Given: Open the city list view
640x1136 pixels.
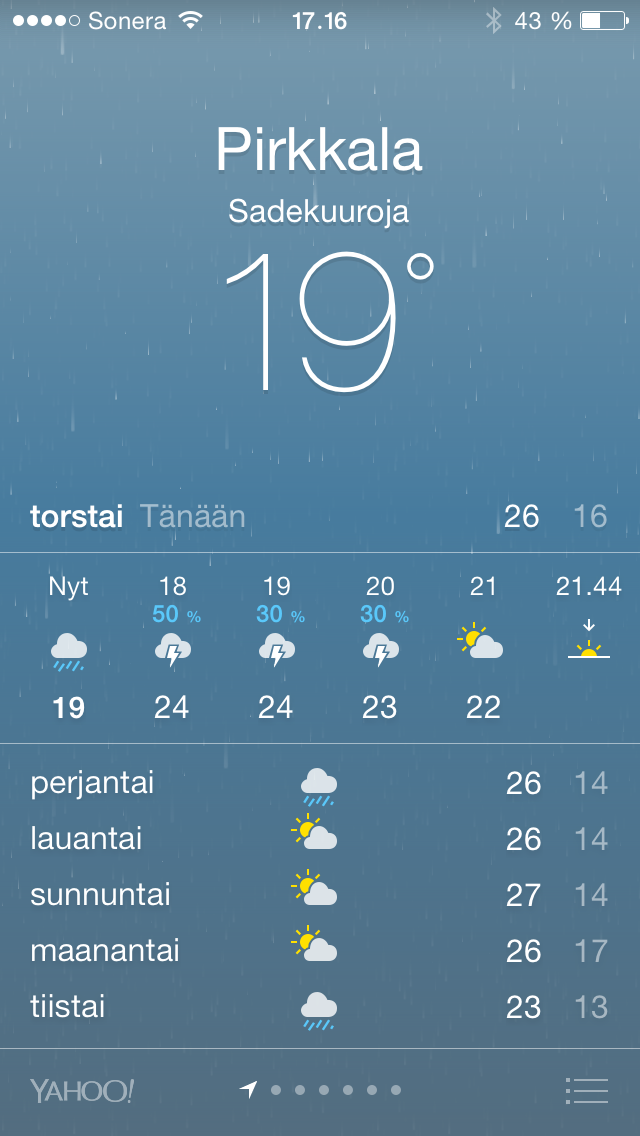Looking at the screenshot, I should [x=586, y=1090].
